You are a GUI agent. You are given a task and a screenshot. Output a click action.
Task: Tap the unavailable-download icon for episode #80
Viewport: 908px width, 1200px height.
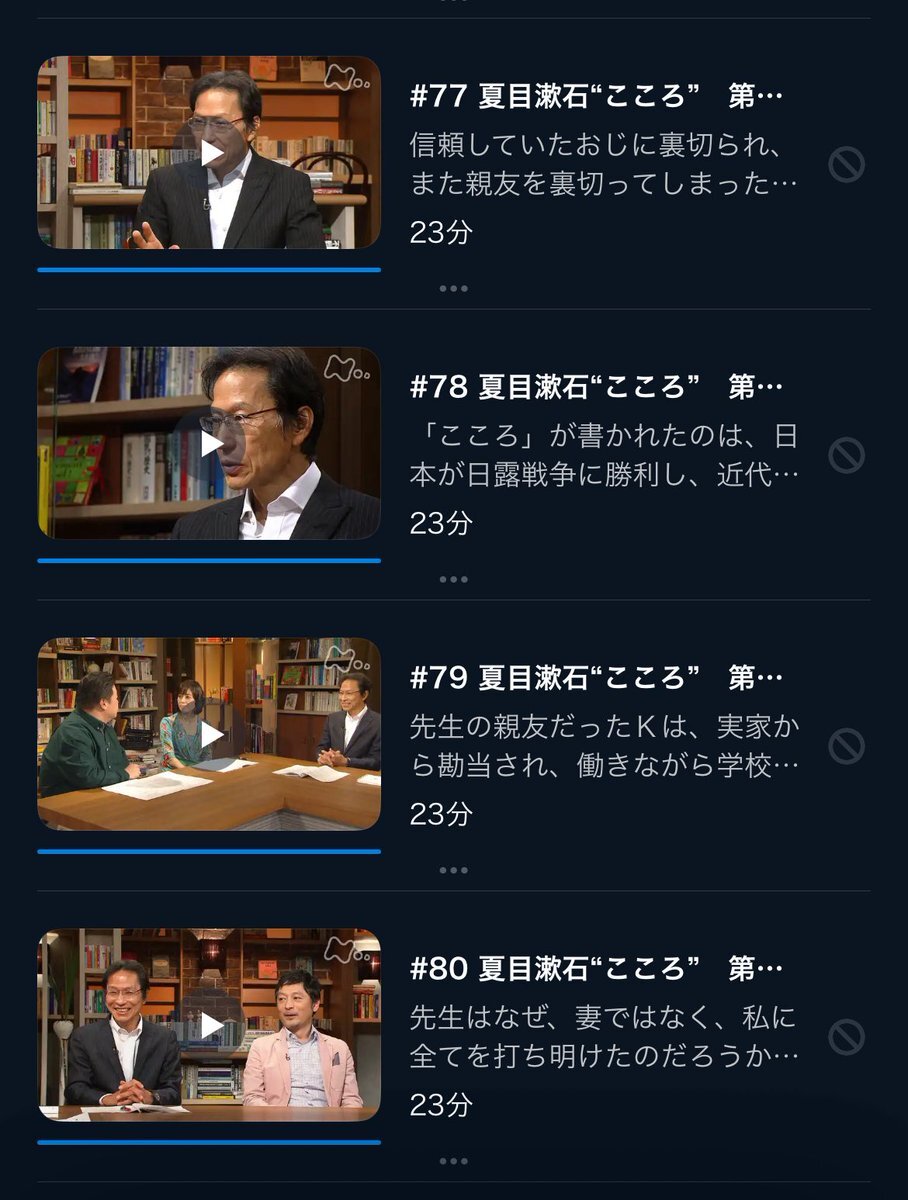tap(847, 1037)
